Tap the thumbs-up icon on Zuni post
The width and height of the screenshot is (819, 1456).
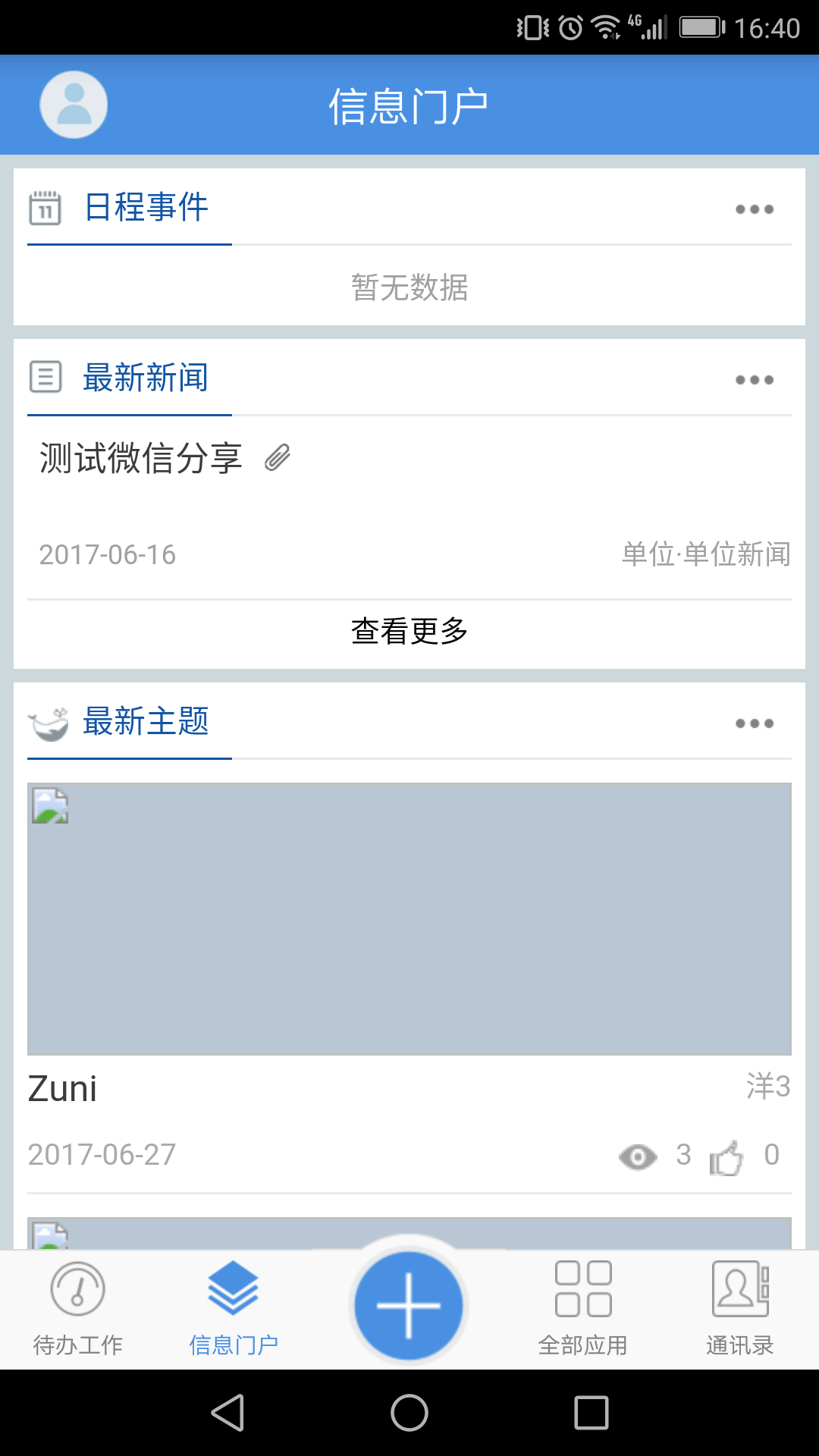point(726,1156)
